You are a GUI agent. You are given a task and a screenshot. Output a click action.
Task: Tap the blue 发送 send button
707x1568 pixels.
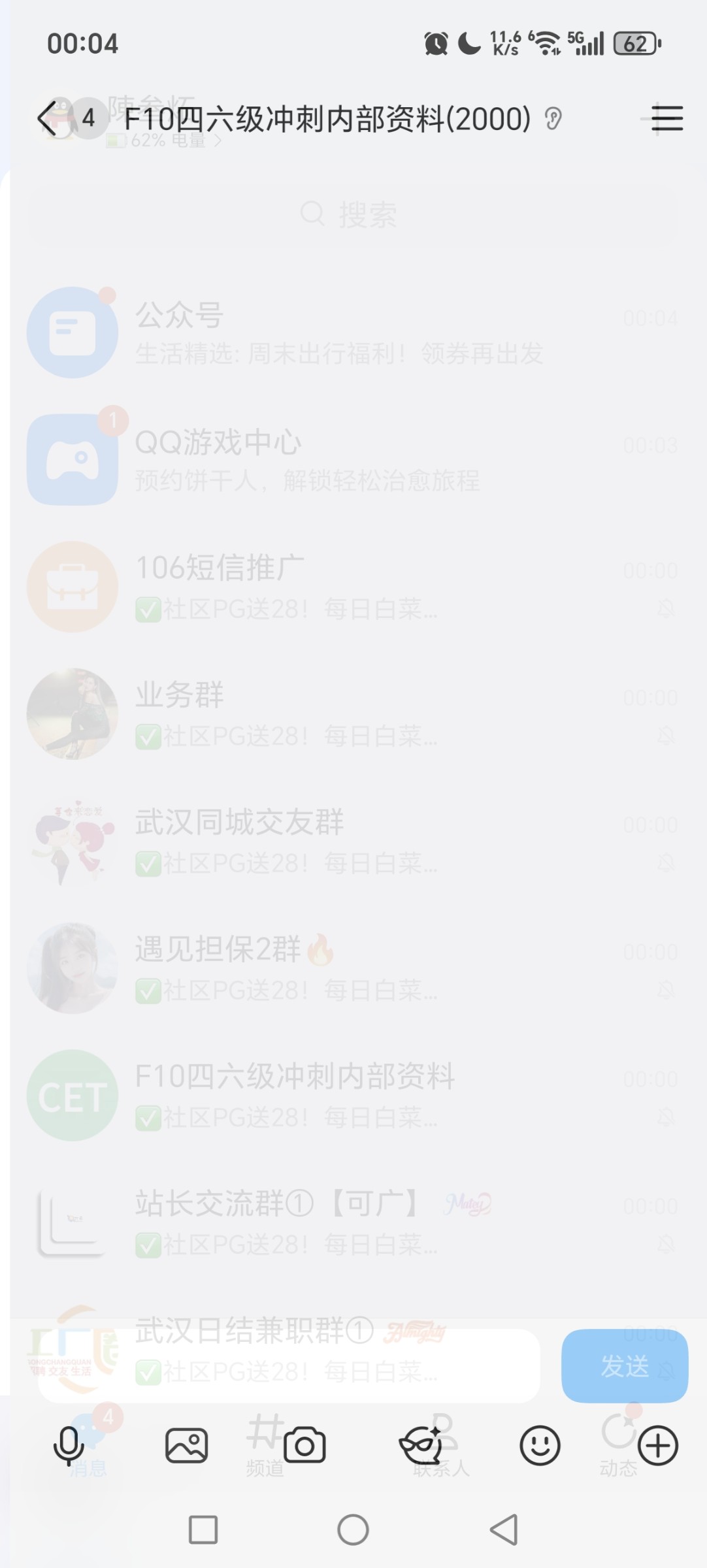coord(624,1367)
